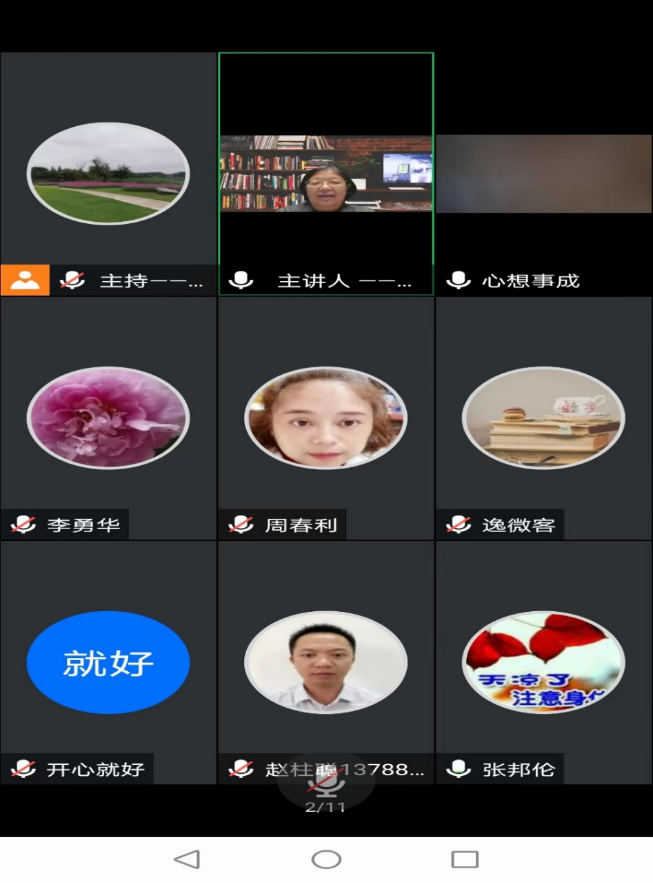This screenshot has width=653, height=883.
Task: Select participant 李勇华
Action: pos(108,418)
